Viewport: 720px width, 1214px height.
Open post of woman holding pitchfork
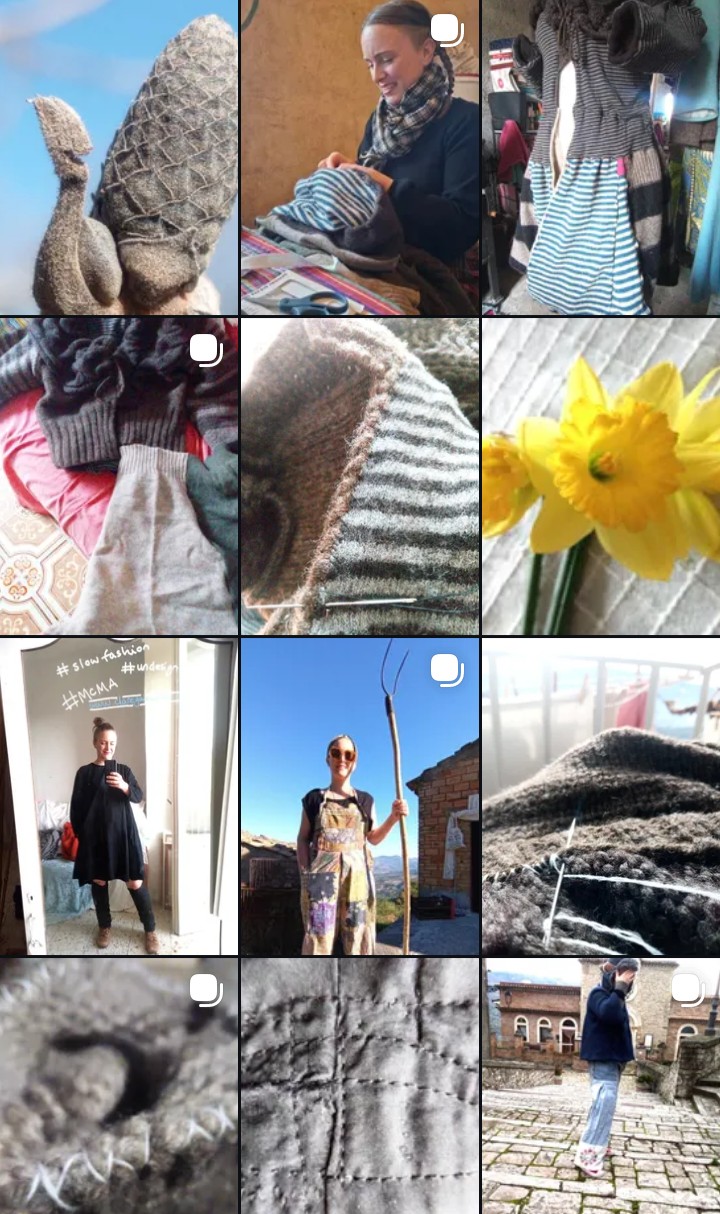pos(360,796)
